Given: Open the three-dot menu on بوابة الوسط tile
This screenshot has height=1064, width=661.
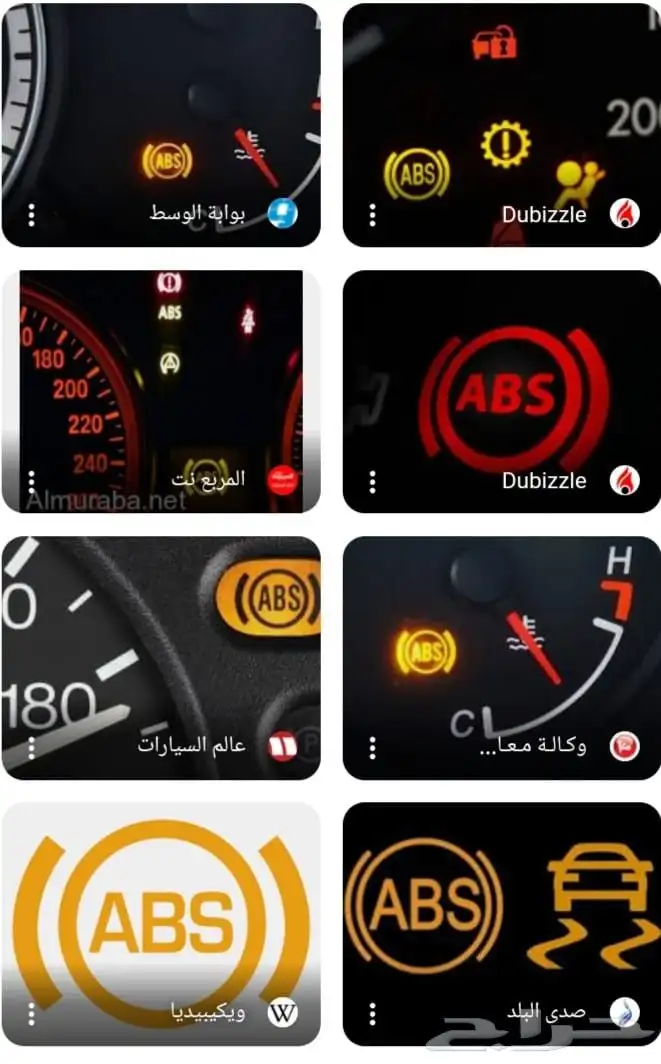Looking at the screenshot, I should click(31, 214).
